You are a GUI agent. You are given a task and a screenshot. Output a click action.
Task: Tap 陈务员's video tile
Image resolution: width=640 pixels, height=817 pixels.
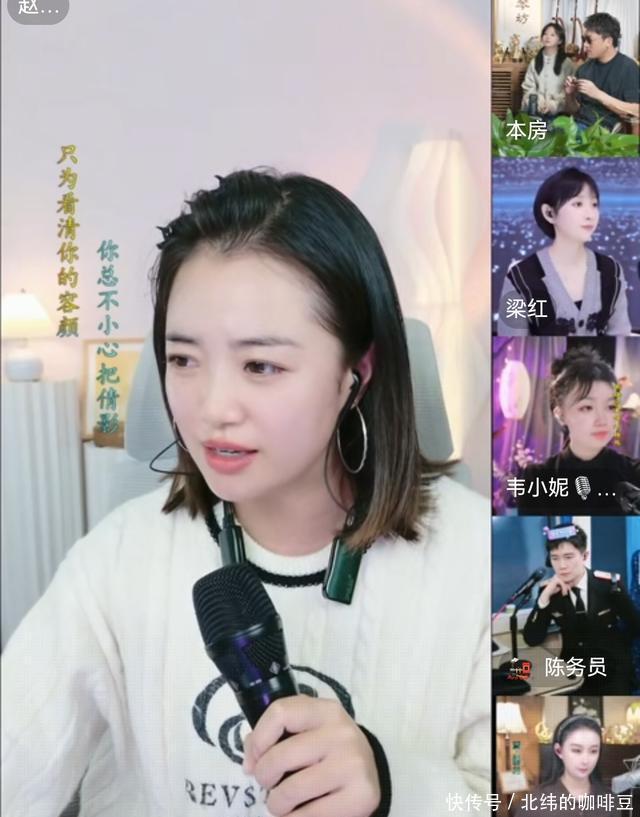565,605
